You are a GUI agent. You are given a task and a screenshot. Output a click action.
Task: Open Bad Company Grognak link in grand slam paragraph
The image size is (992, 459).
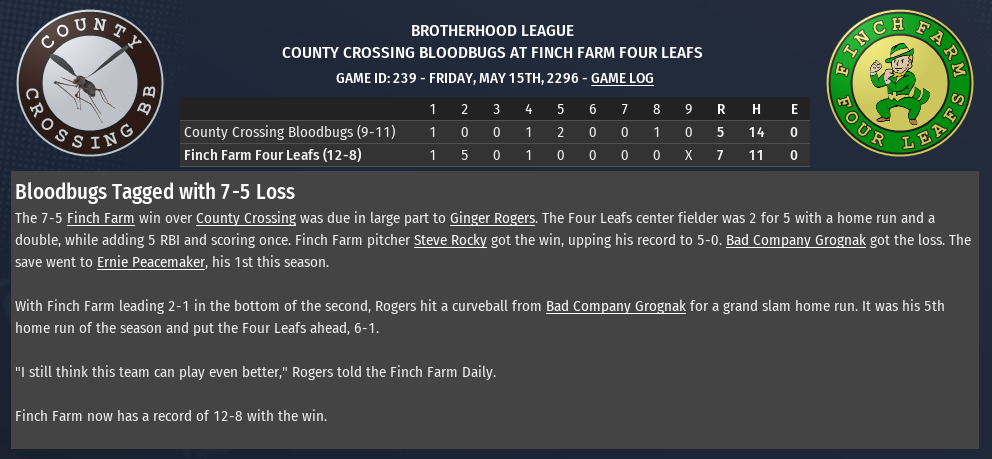click(x=615, y=307)
